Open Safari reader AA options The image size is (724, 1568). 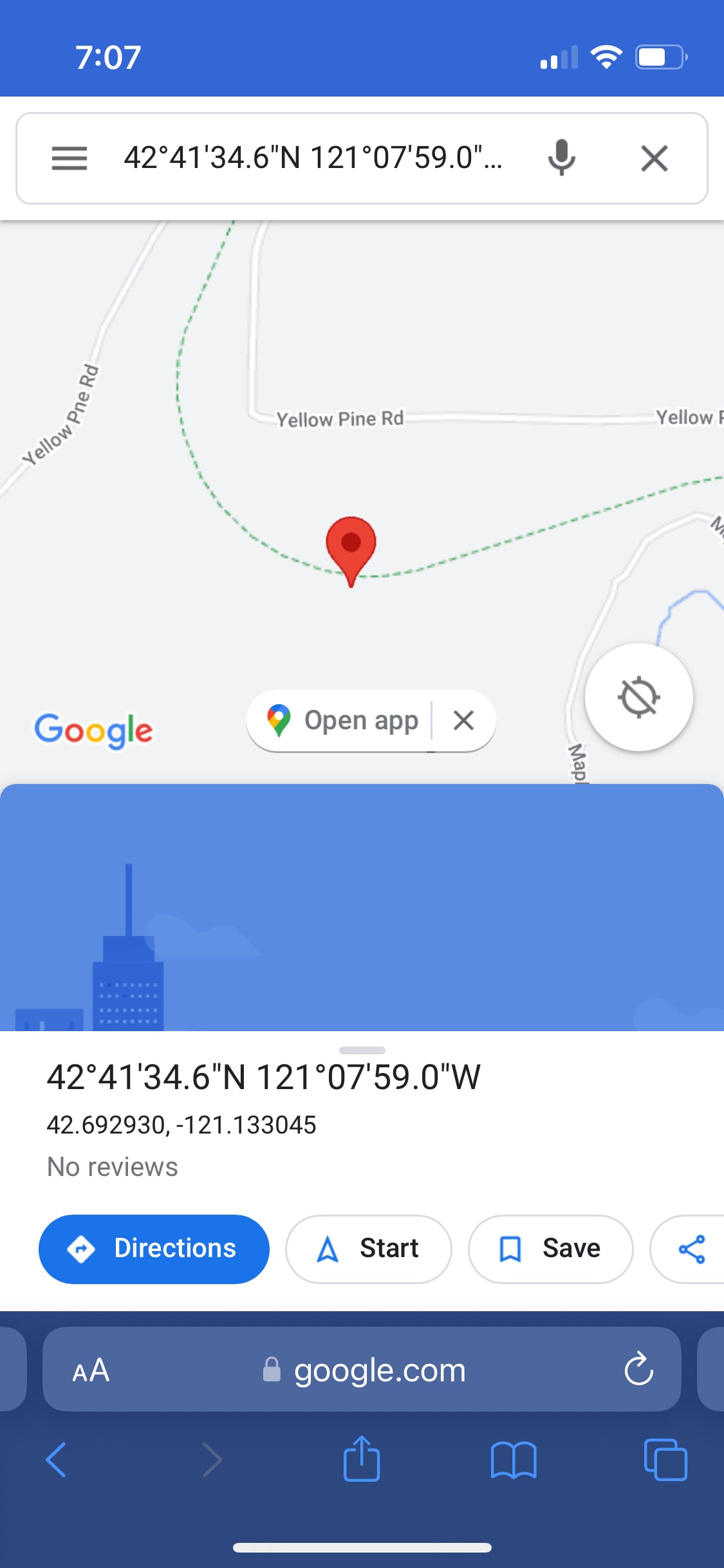coord(91,1370)
